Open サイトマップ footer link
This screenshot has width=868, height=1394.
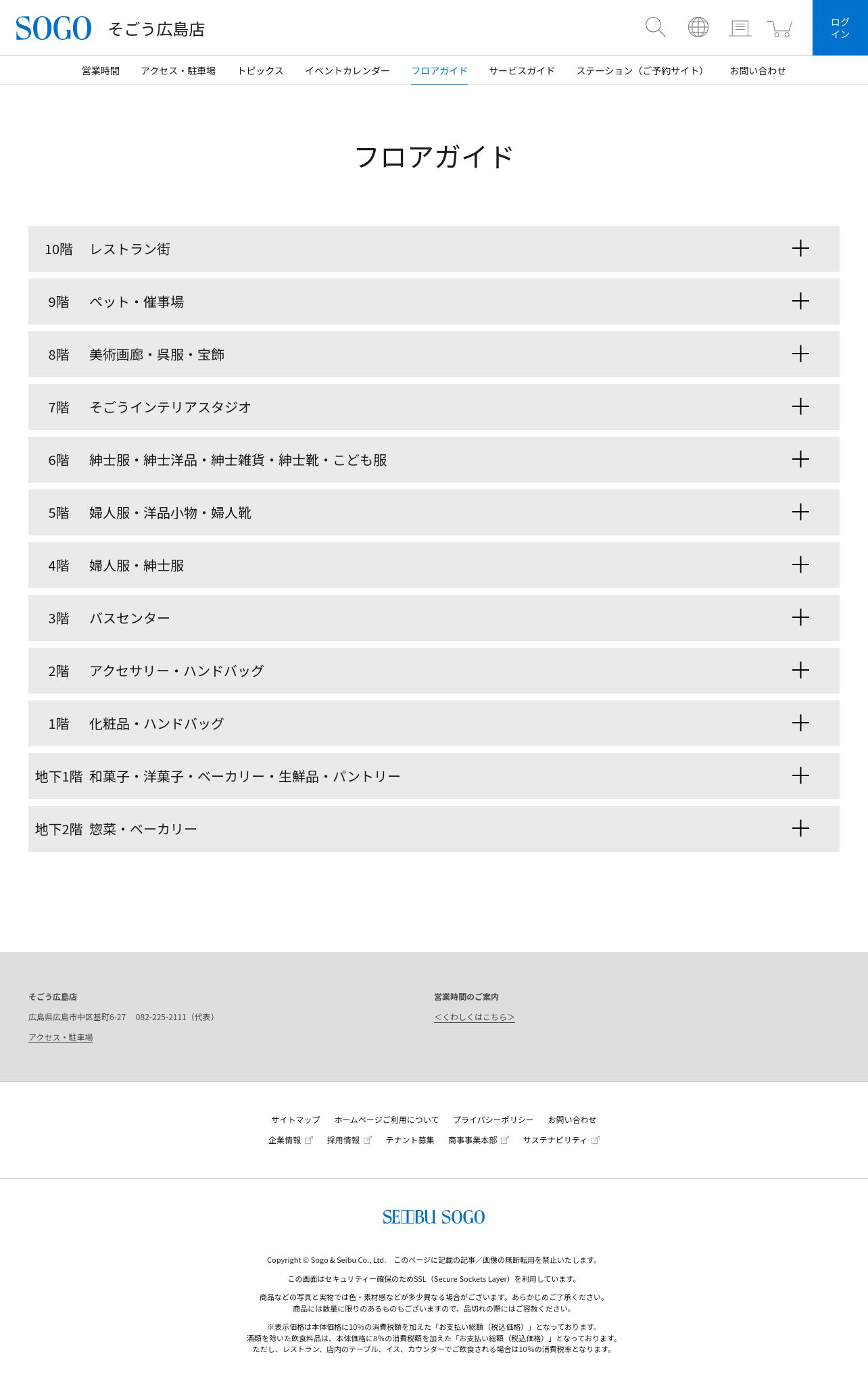pos(295,1120)
